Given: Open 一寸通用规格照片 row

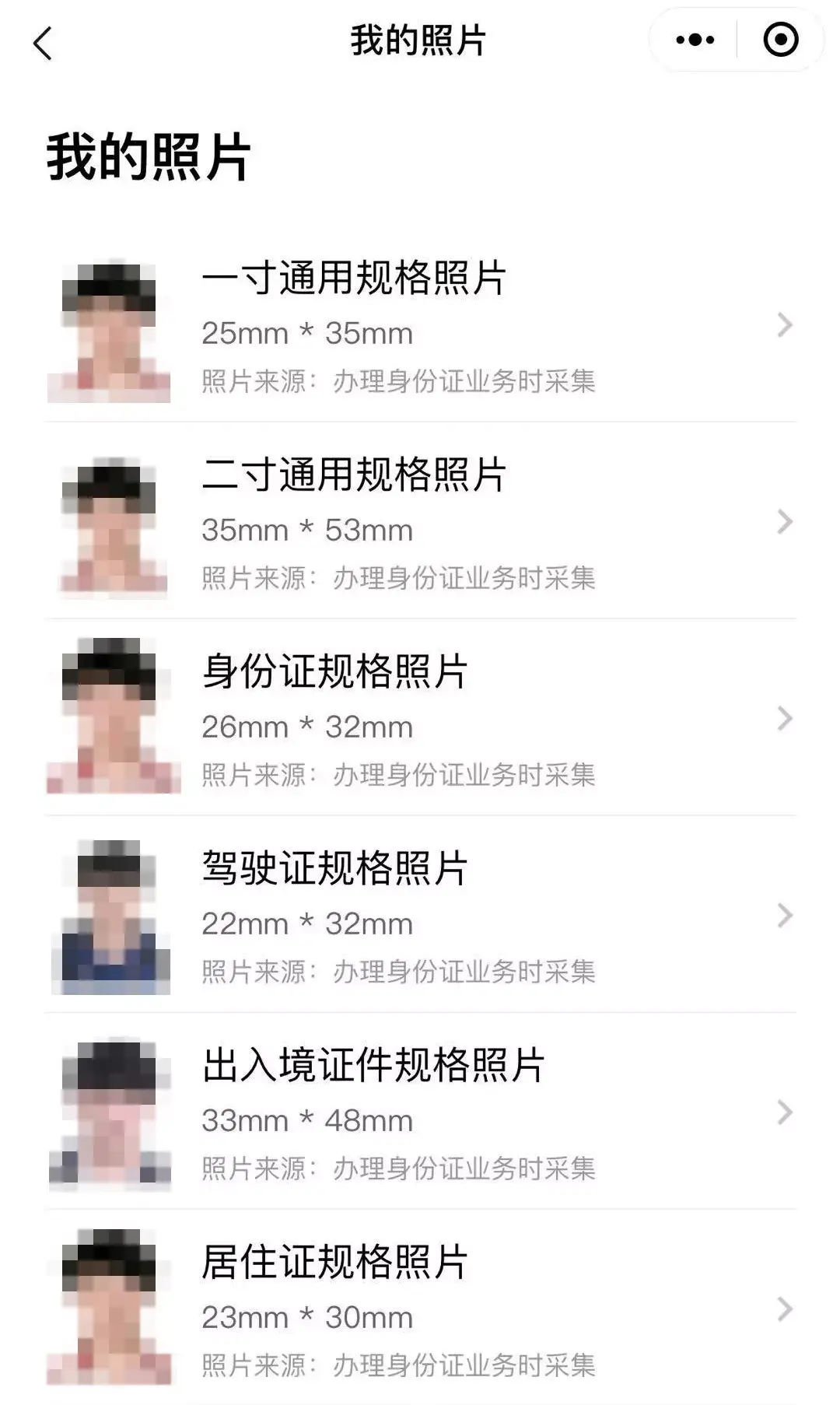Looking at the screenshot, I should tap(420, 327).
